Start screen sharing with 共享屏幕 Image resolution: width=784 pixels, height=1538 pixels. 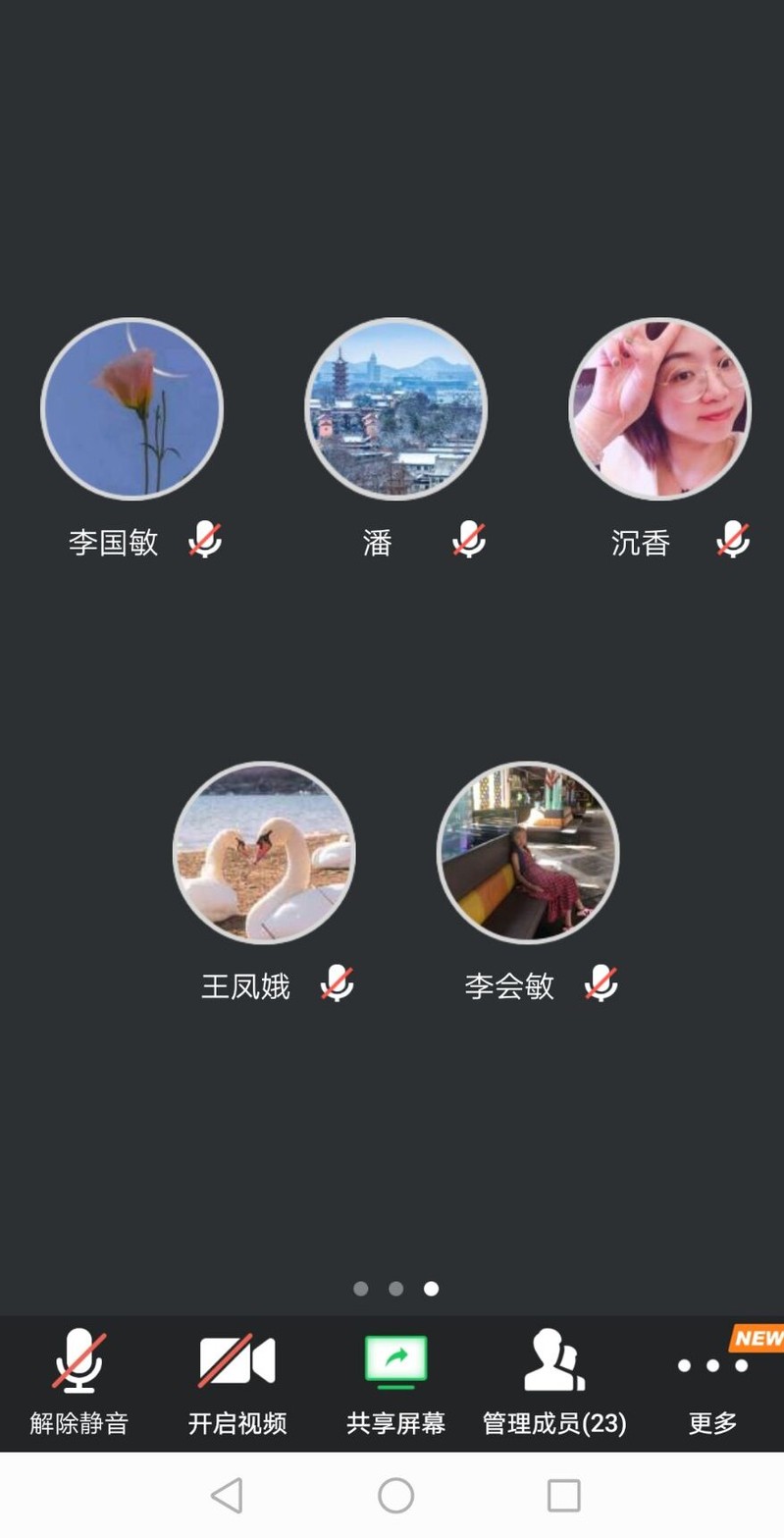tap(395, 1381)
